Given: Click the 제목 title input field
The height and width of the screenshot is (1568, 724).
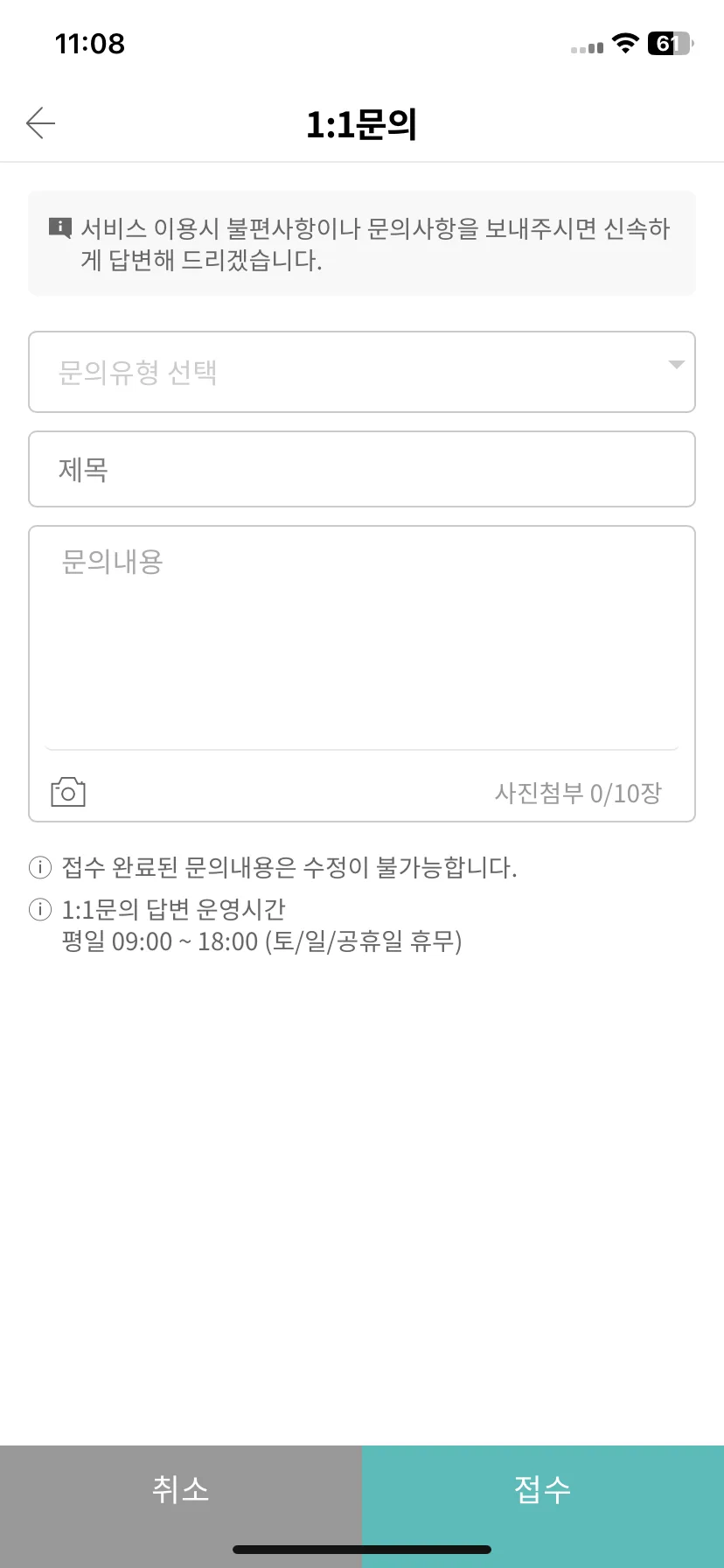Looking at the screenshot, I should pyautogui.click(x=362, y=469).
